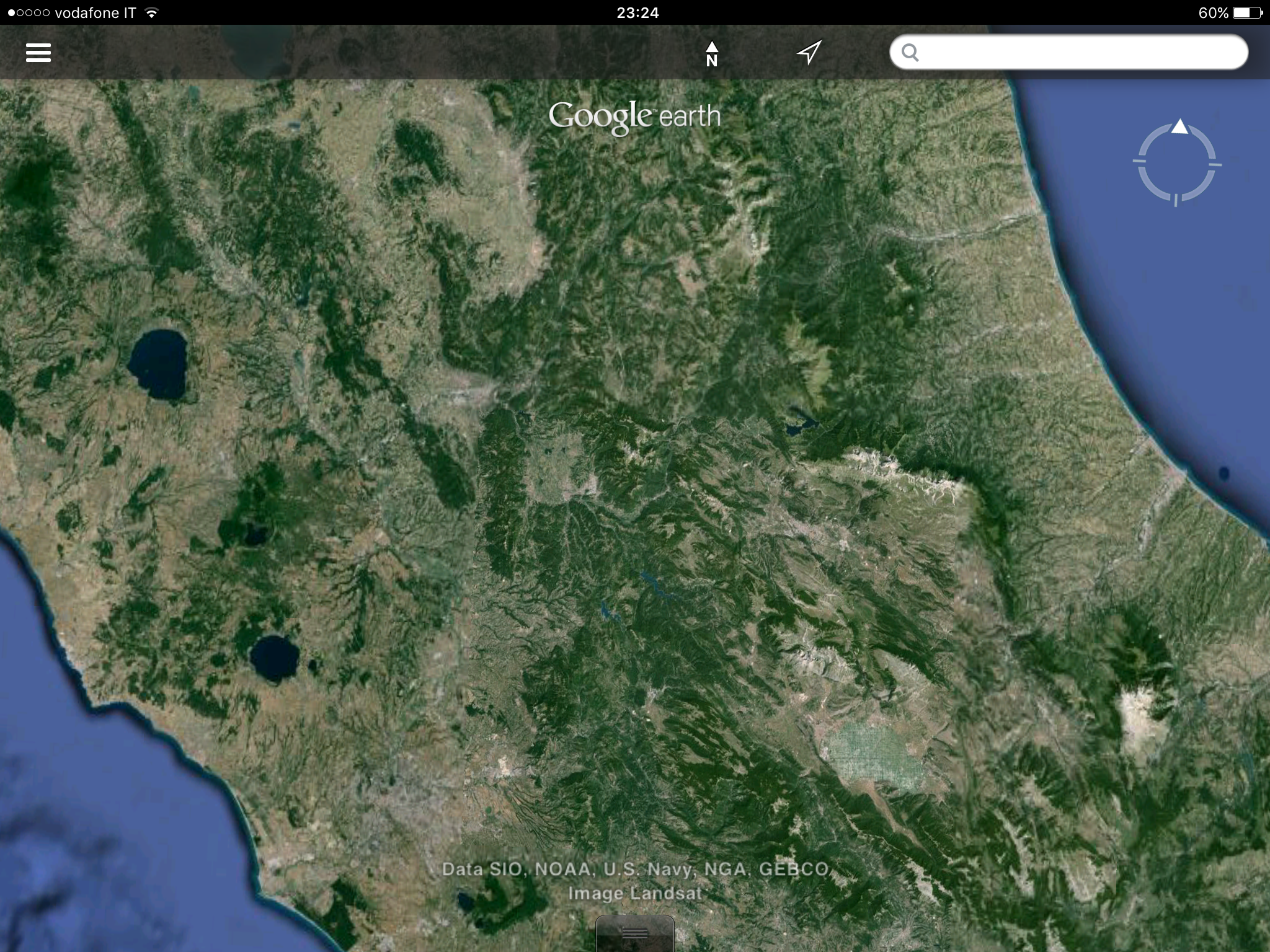Reset map orientation to north
The width and height of the screenshot is (1270, 952).
[711, 53]
